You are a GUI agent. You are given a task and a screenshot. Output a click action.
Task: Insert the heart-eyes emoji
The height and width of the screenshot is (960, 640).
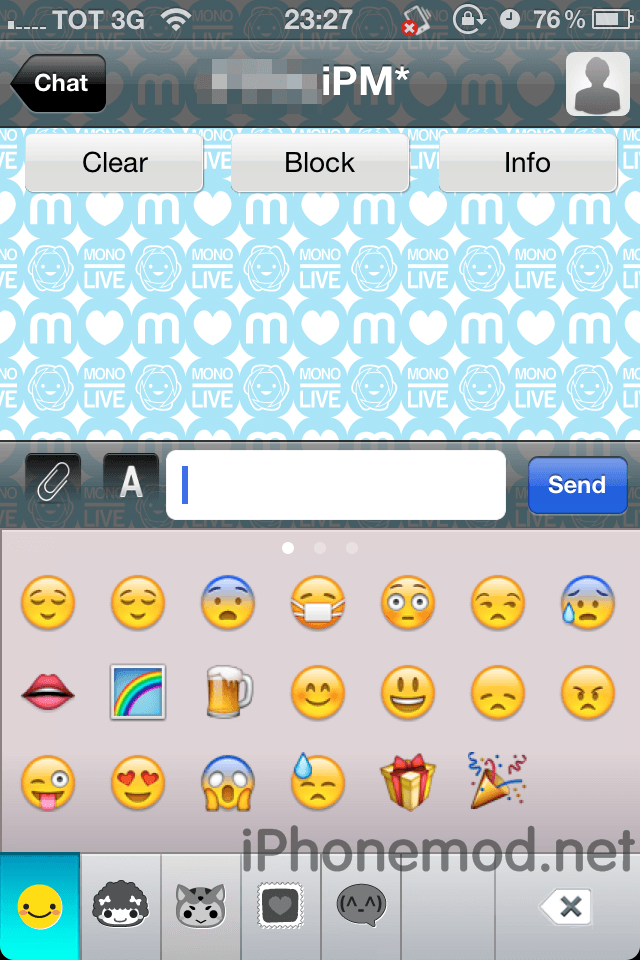[138, 782]
